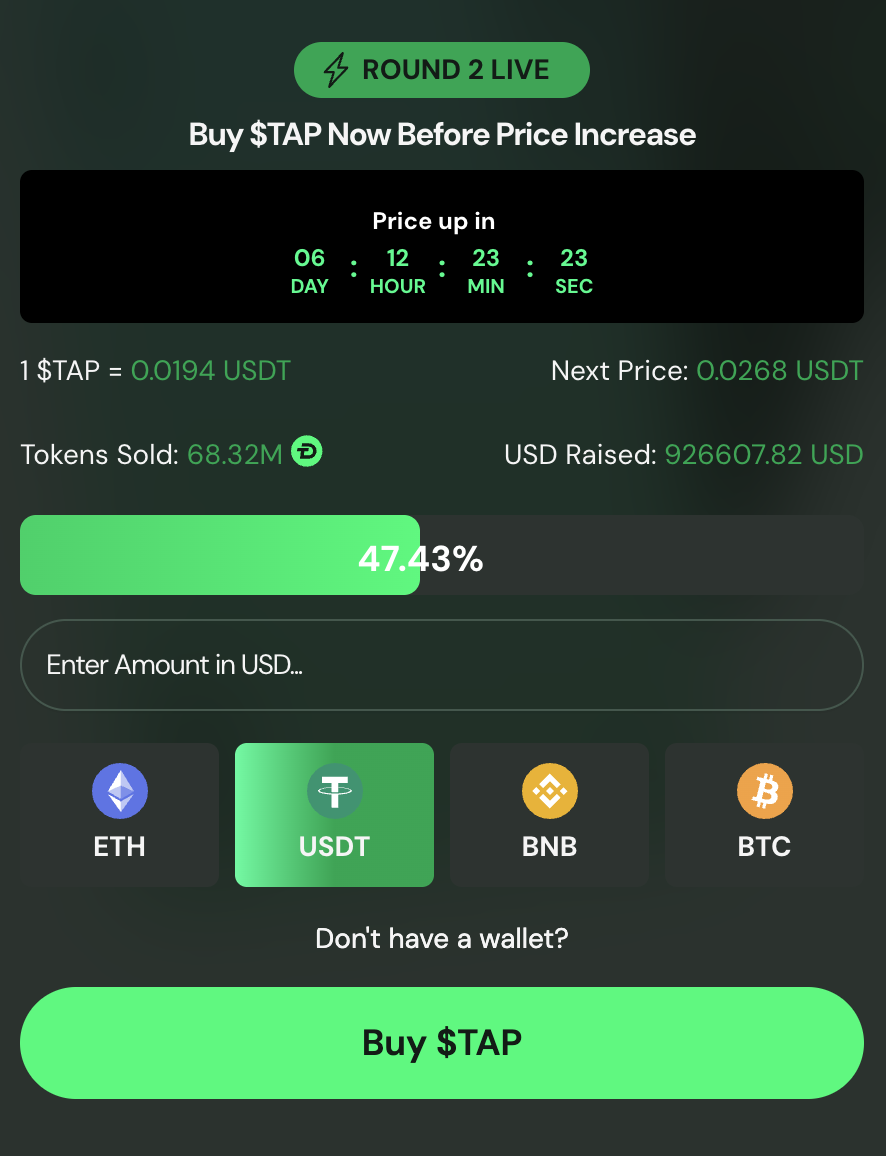Select ETH as payment currency
The image size is (886, 1156).
coord(119,814)
